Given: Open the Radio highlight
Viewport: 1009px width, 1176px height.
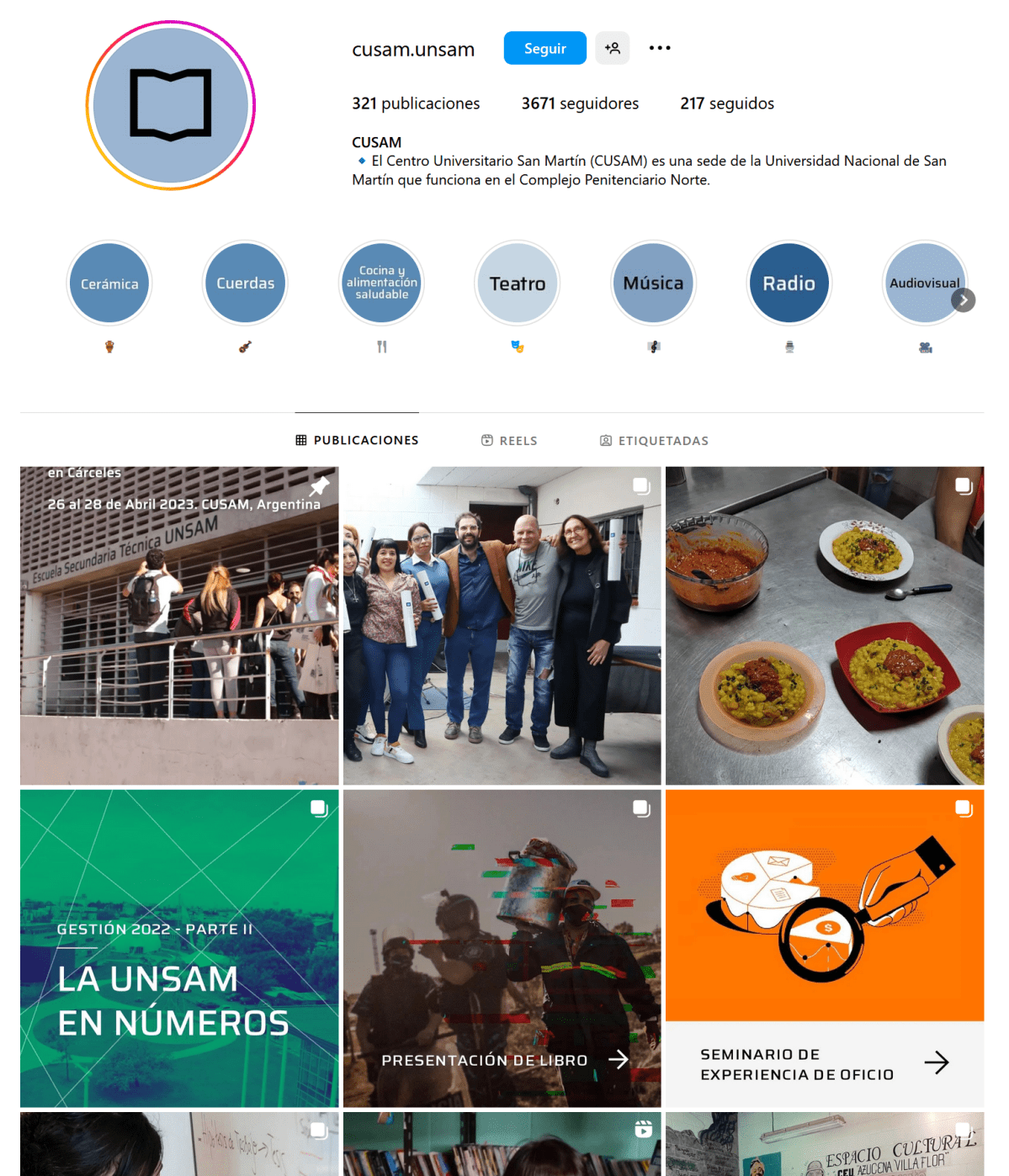Looking at the screenshot, I should (x=789, y=283).
